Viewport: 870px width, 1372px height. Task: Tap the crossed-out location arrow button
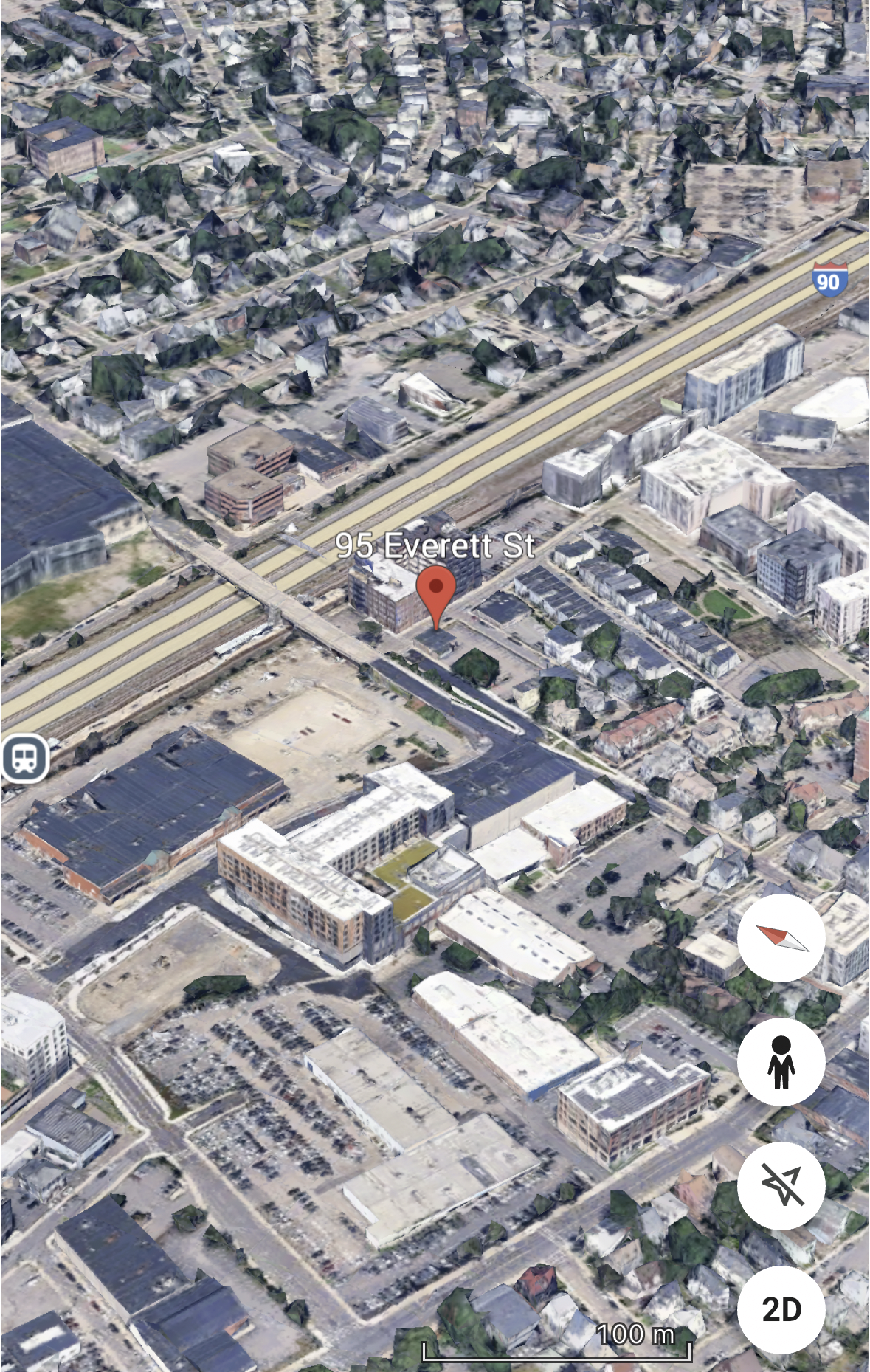pyautogui.click(x=781, y=1185)
